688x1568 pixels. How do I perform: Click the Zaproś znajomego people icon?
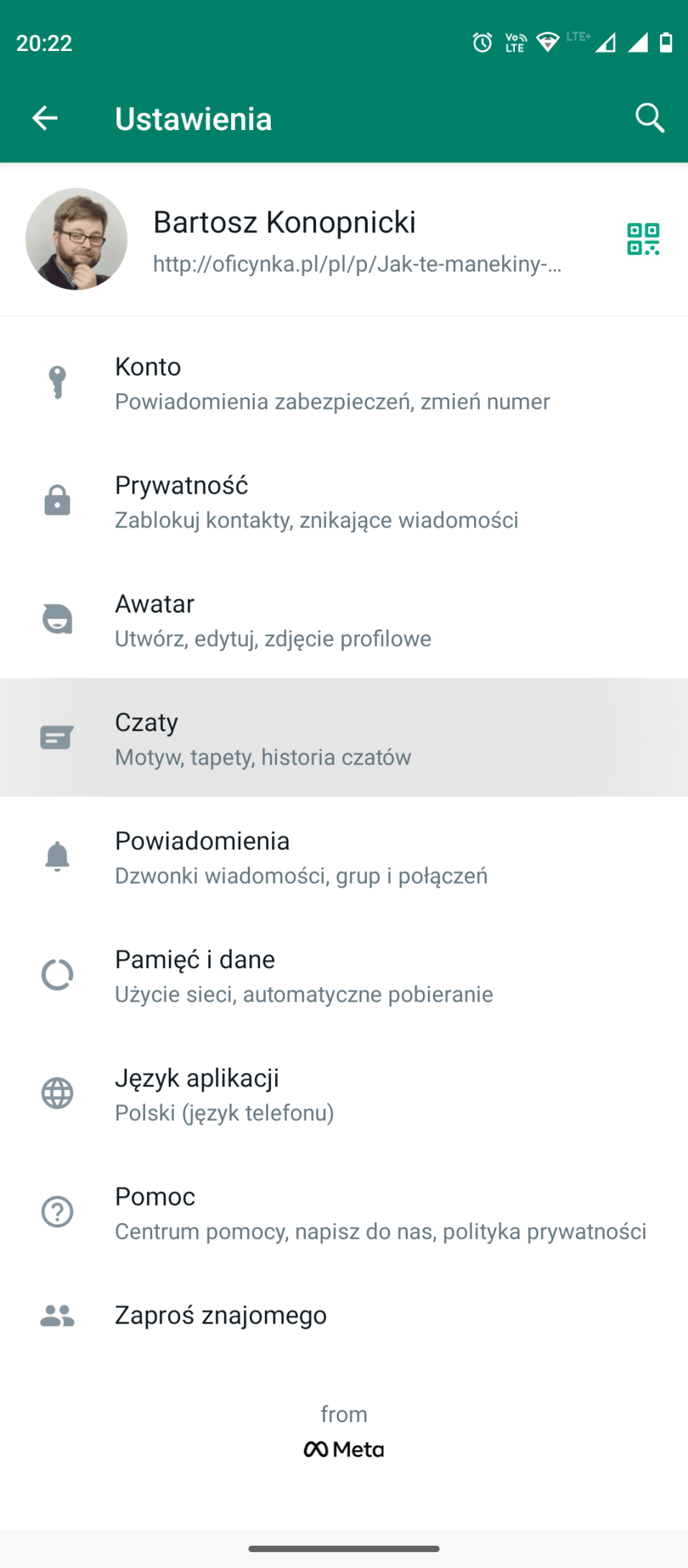pyautogui.click(x=57, y=1315)
